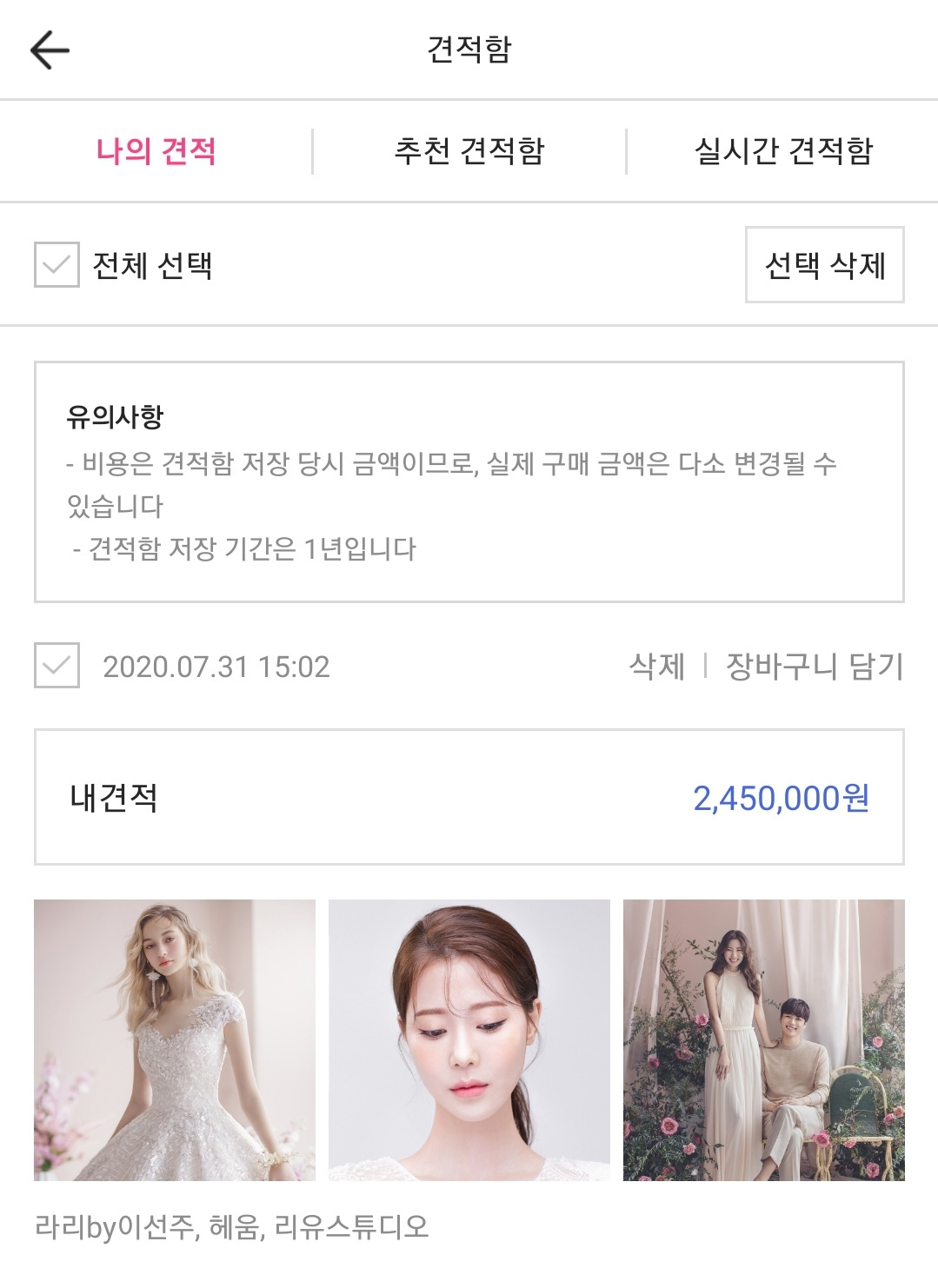Check the box for the 2020.07.31 15:02 estimate
938x1288 pixels.
click(x=57, y=666)
